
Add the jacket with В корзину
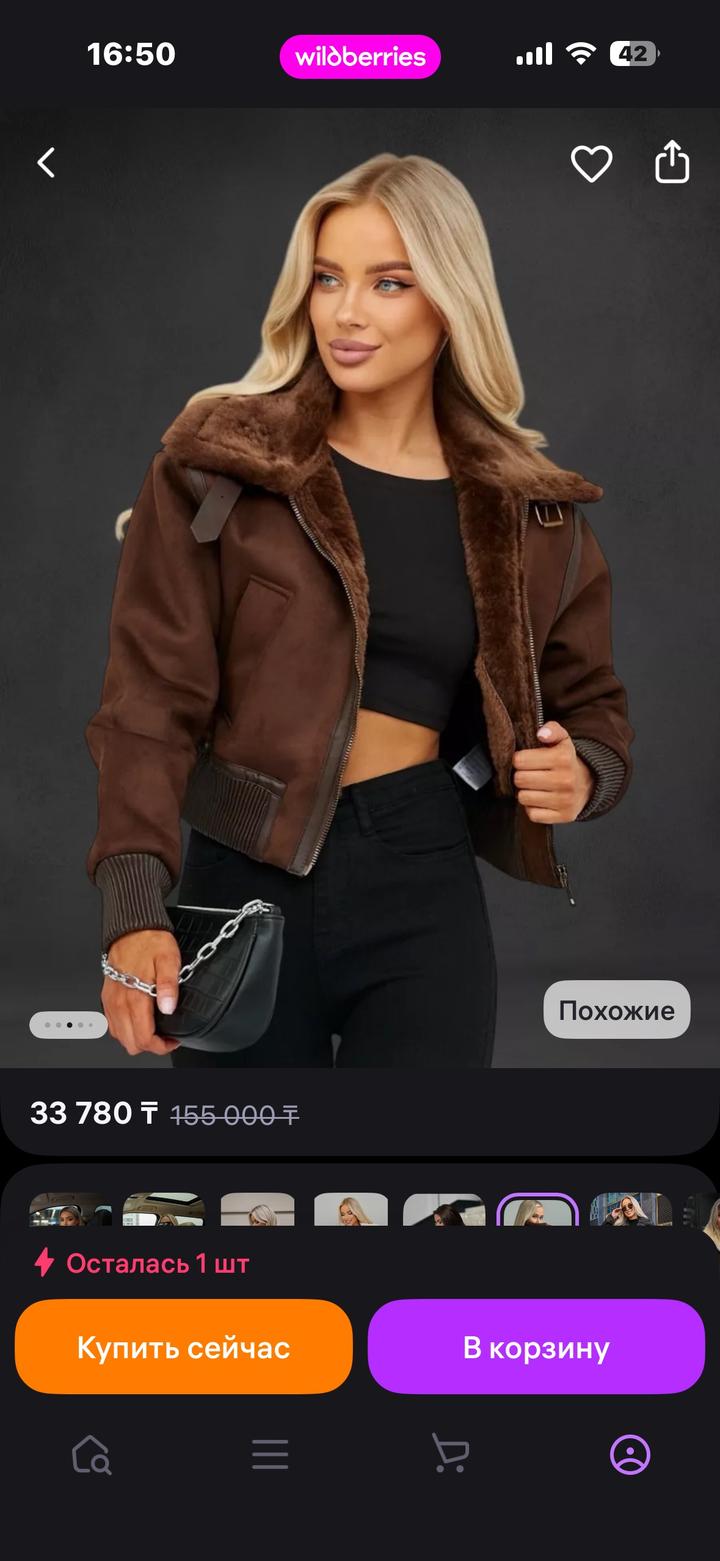[x=536, y=1347]
